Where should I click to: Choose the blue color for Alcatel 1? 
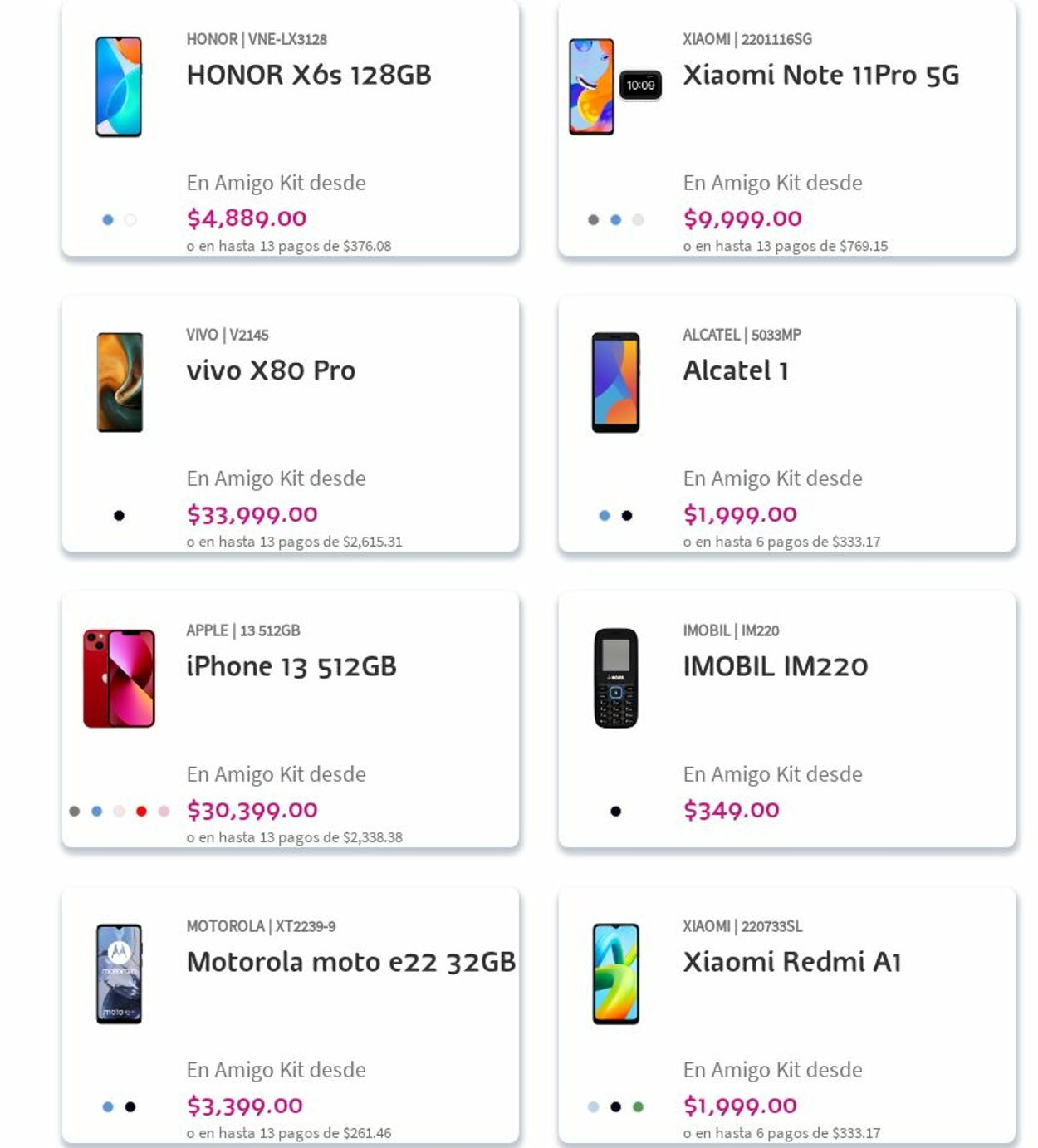pos(605,516)
